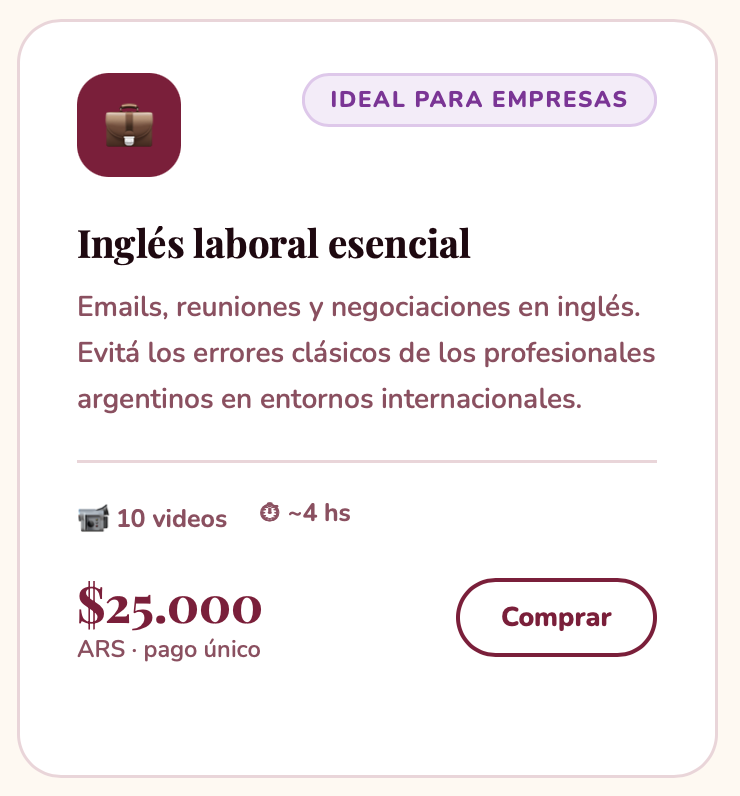Click the ARS pago único label
The image size is (740, 796).
point(168,649)
